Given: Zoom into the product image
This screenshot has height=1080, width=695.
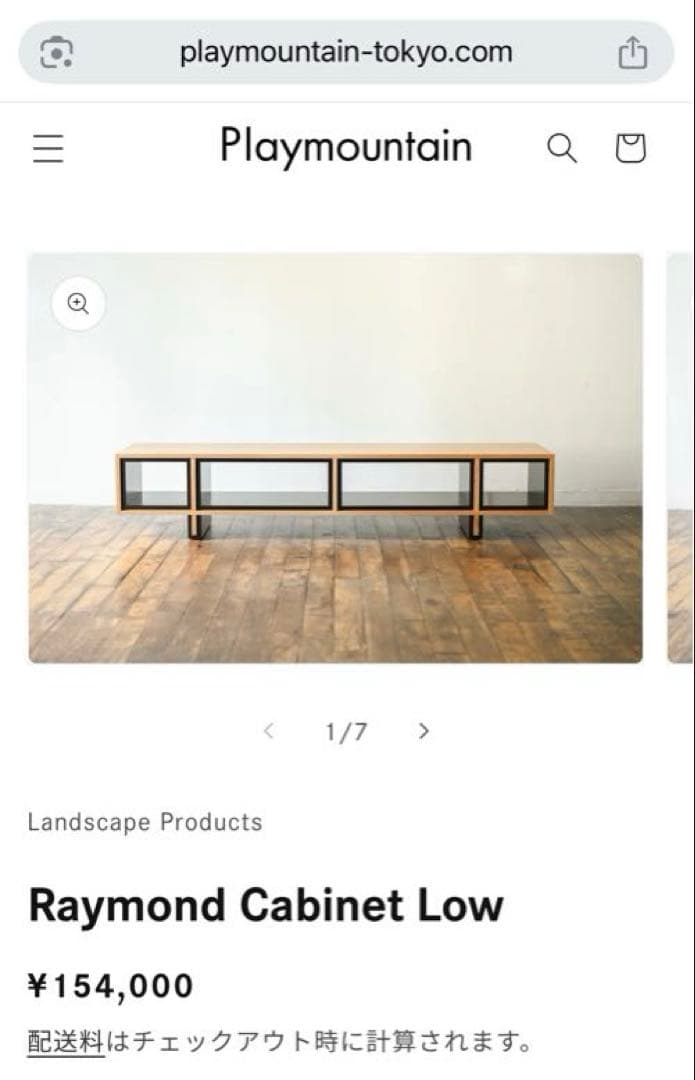Looking at the screenshot, I should point(78,304).
